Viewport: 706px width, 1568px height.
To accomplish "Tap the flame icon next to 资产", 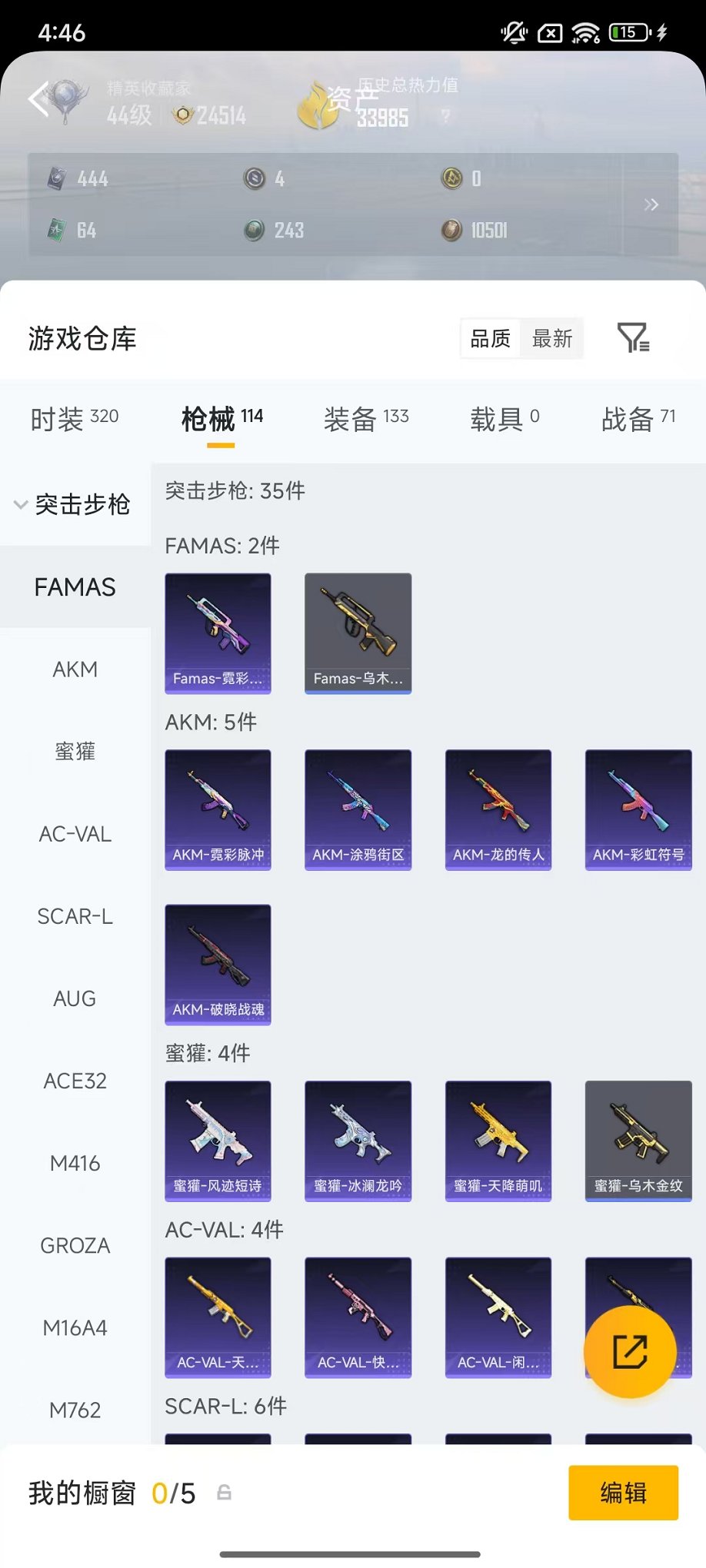I will 315,104.
